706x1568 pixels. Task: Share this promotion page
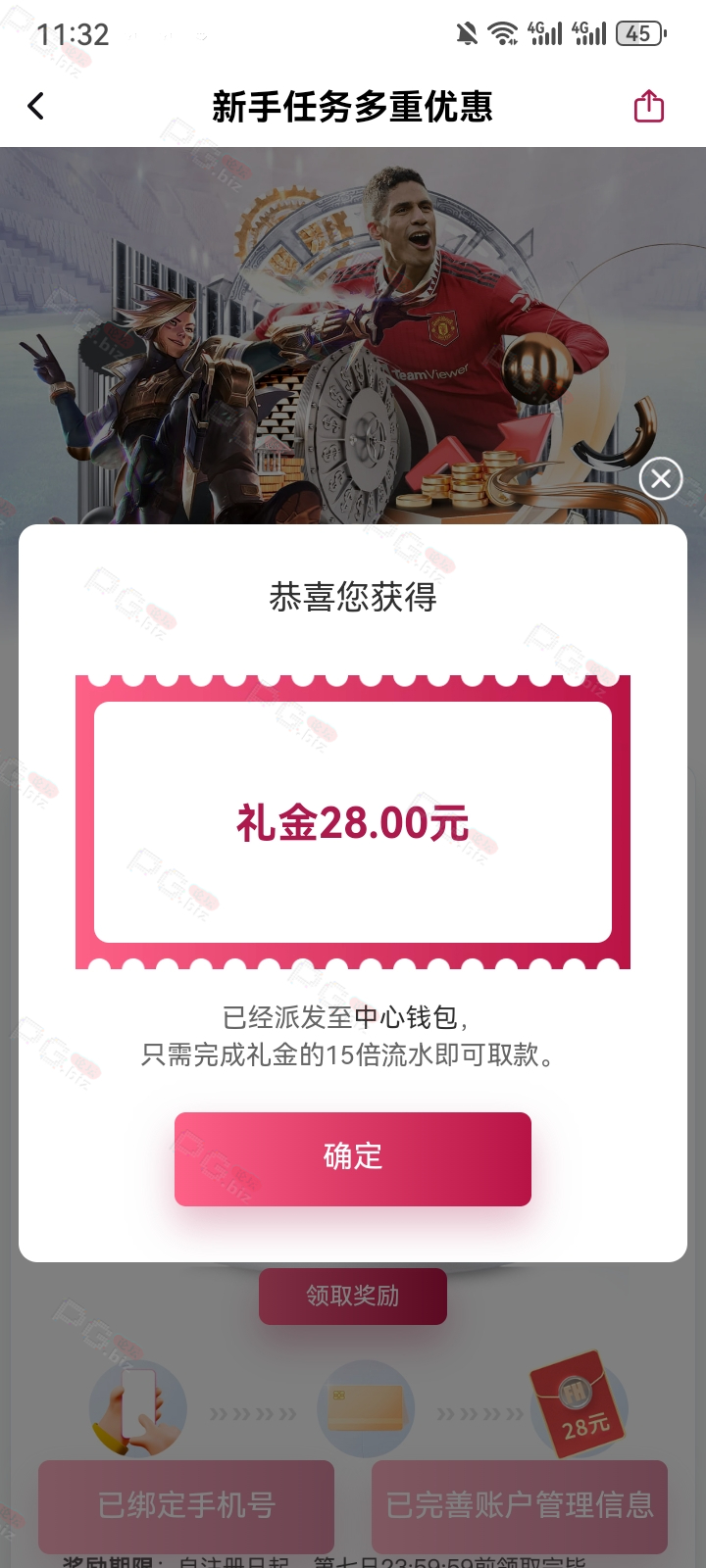[649, 106]
